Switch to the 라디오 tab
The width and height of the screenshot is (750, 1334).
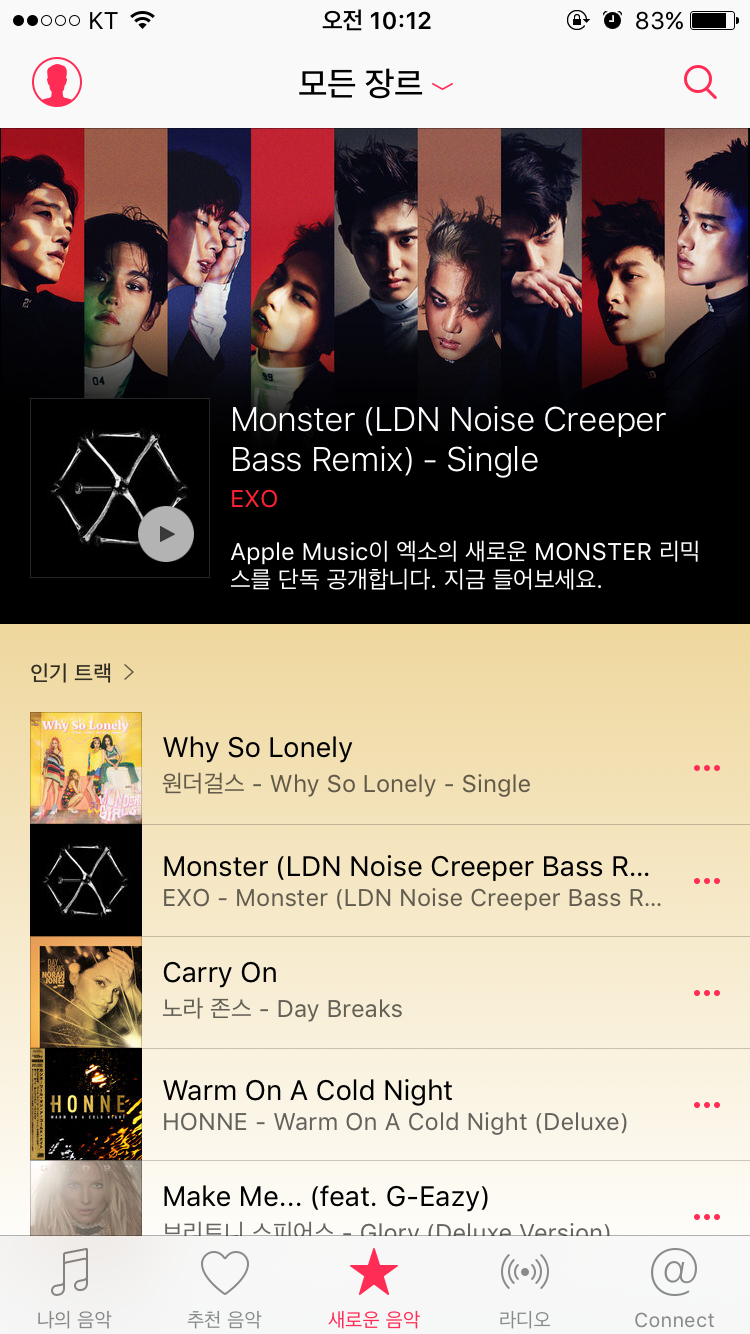coord(524,1287)
